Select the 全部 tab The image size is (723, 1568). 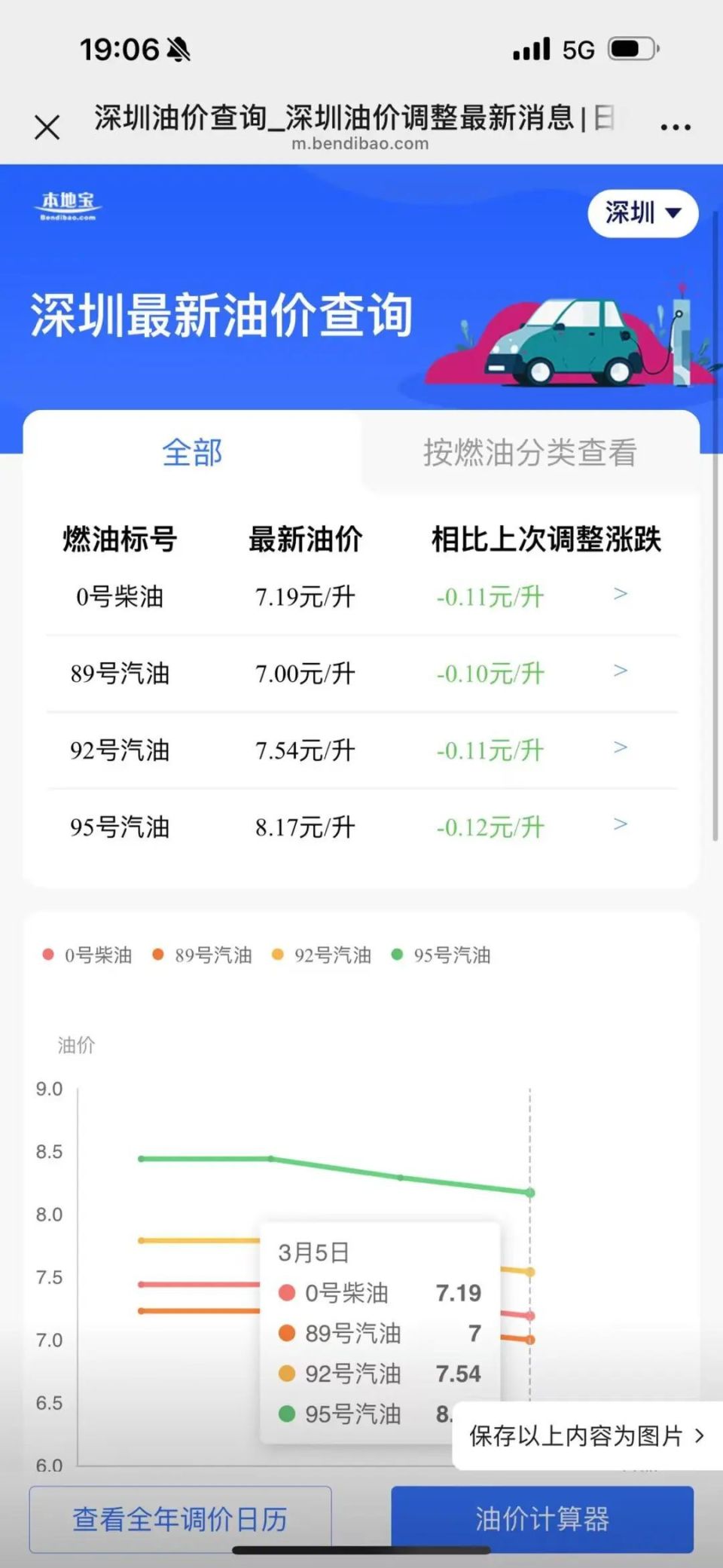(x=191, y=453)
